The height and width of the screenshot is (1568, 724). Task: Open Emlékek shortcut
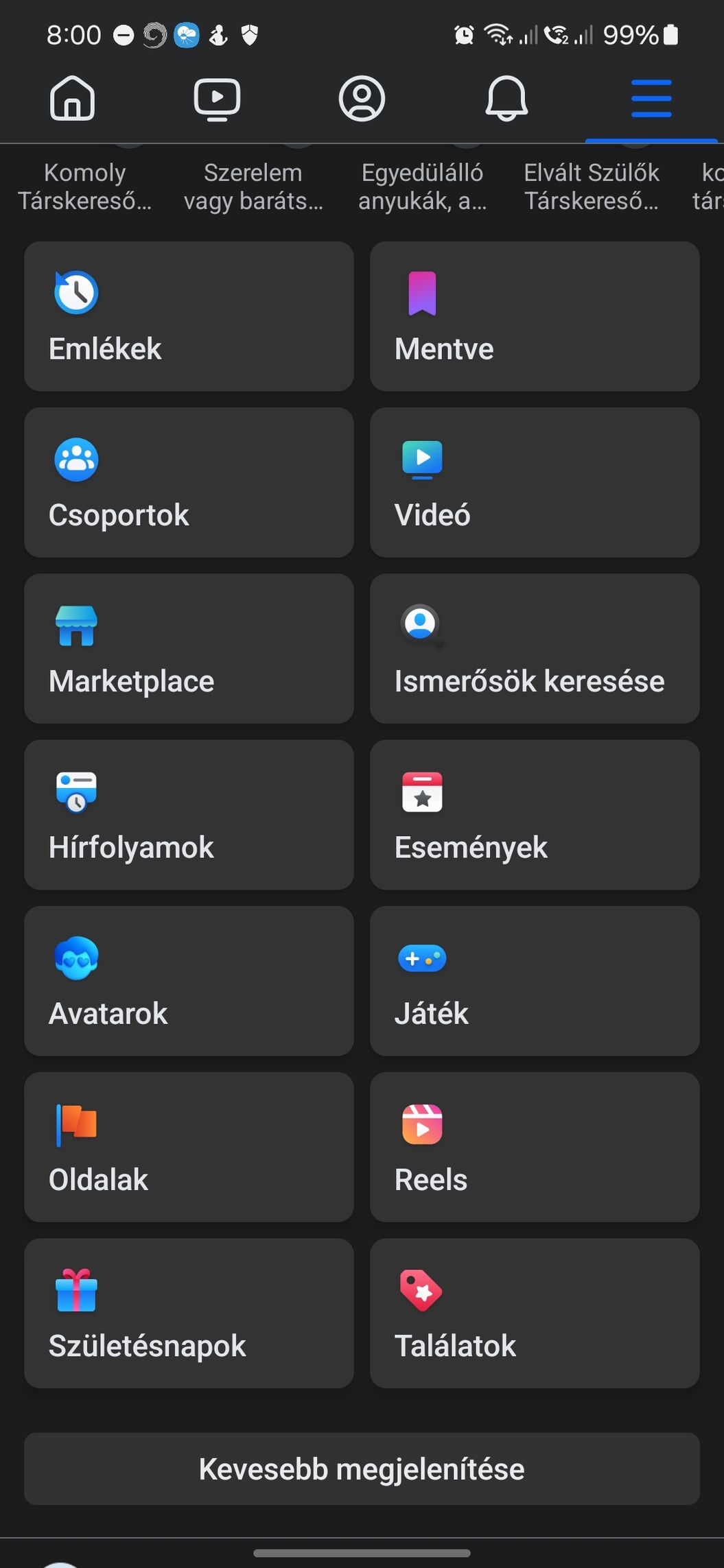(x=189, y=316)
